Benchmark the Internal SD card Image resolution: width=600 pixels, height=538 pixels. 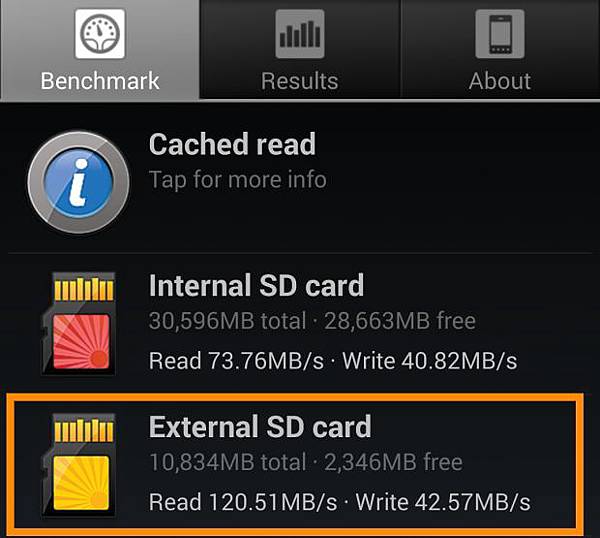[300, 323]
